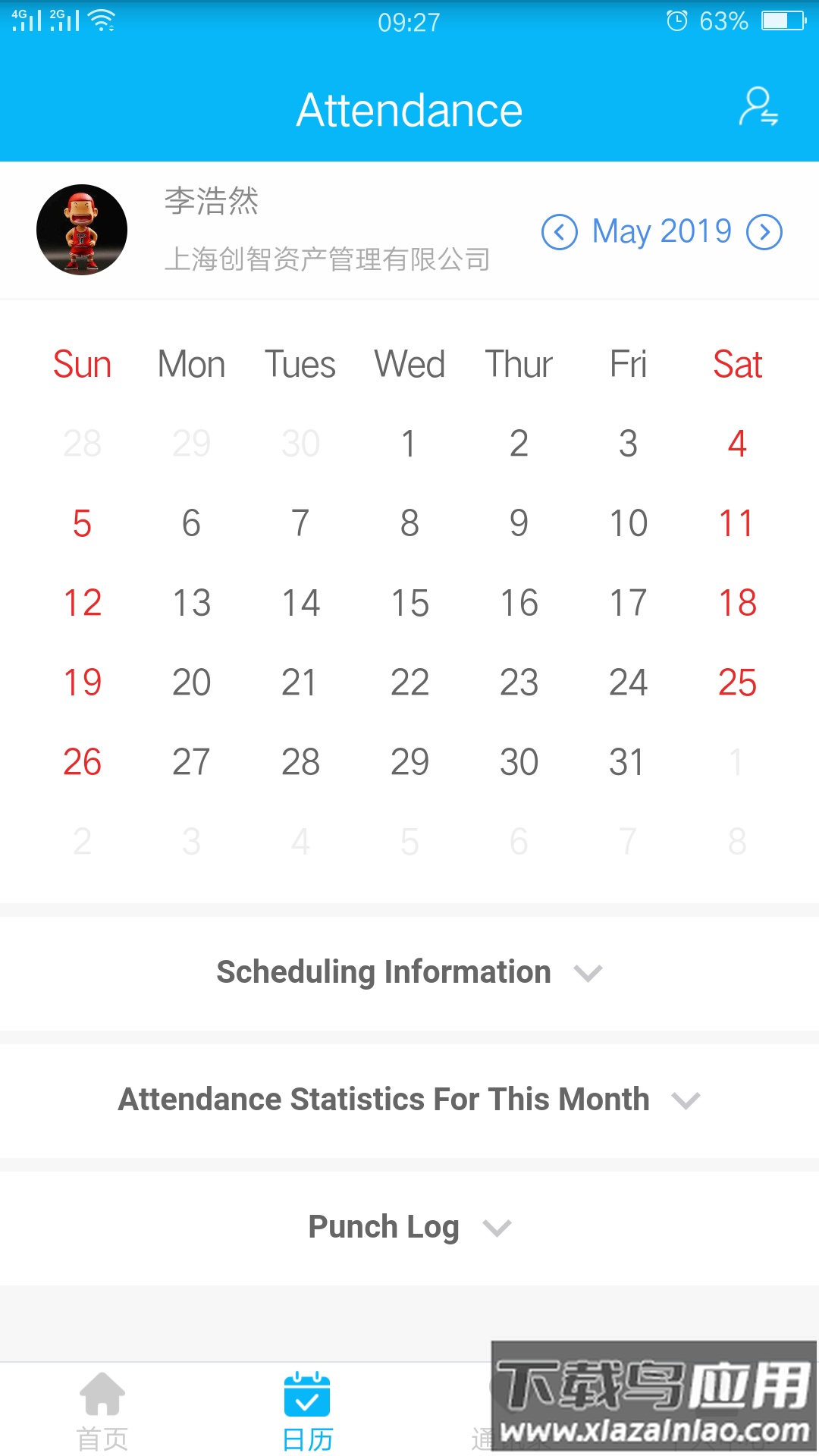Tap May 31 in the calendar

628,762
